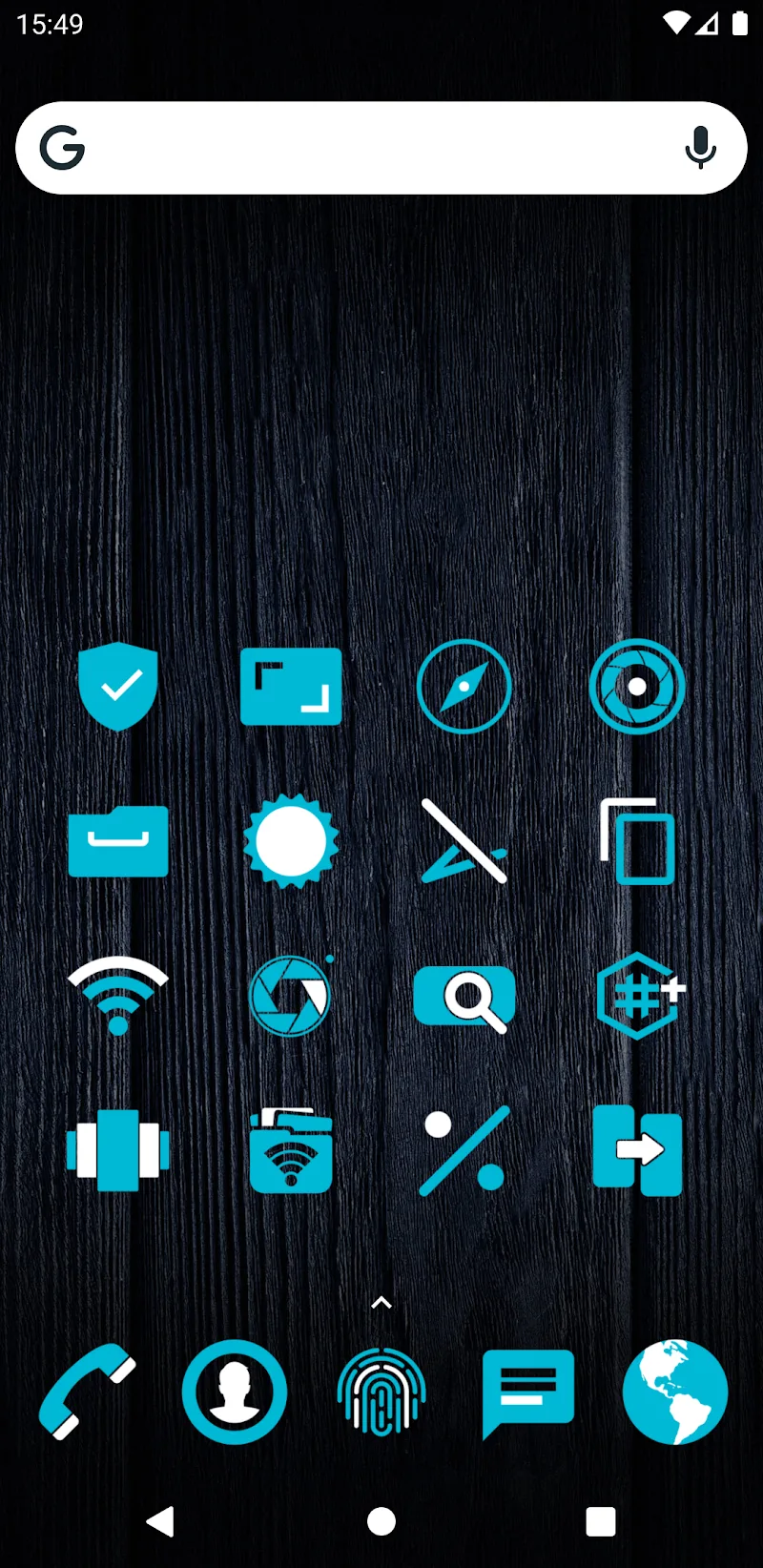Open the phone dialer
The width and height of the screenshot is (763, 1568).
[87, 1392]
